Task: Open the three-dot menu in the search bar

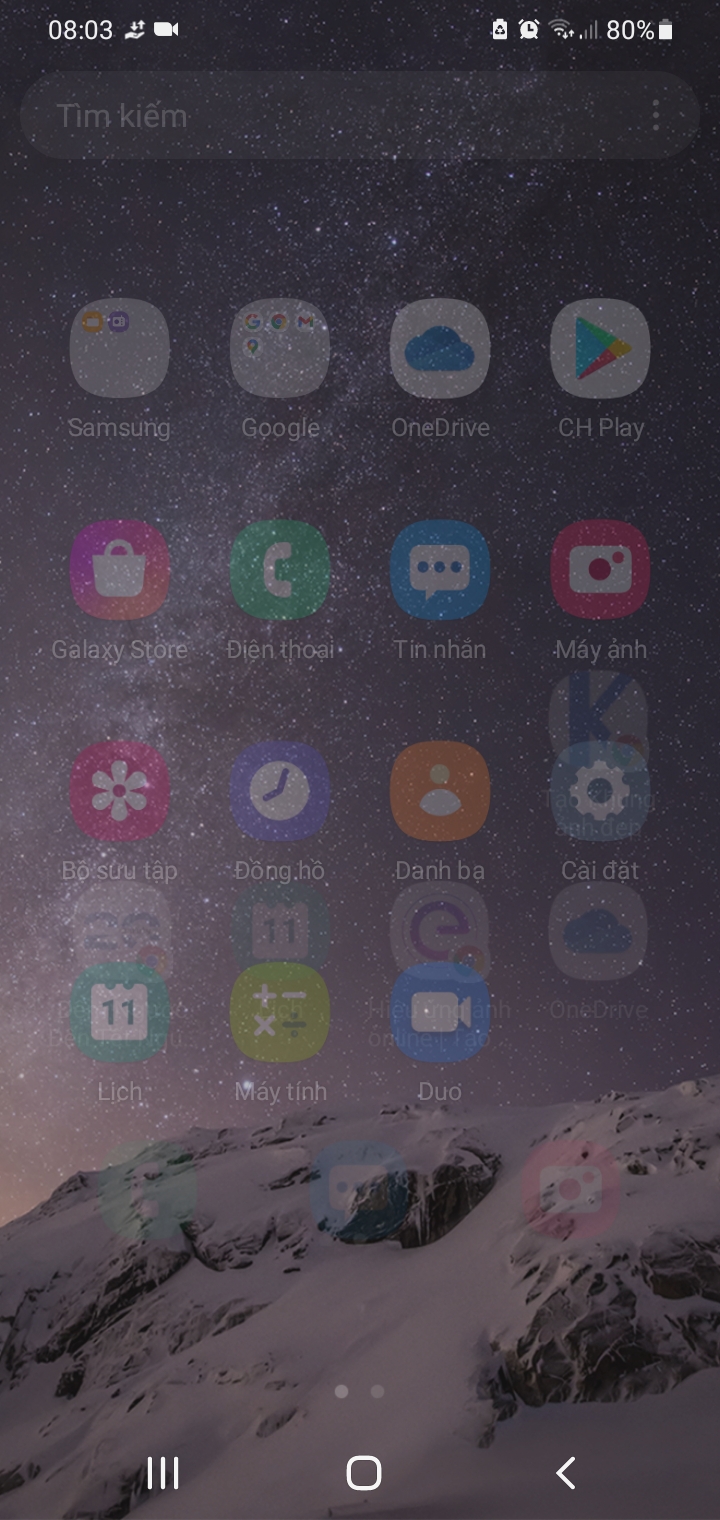Action: 656,116
